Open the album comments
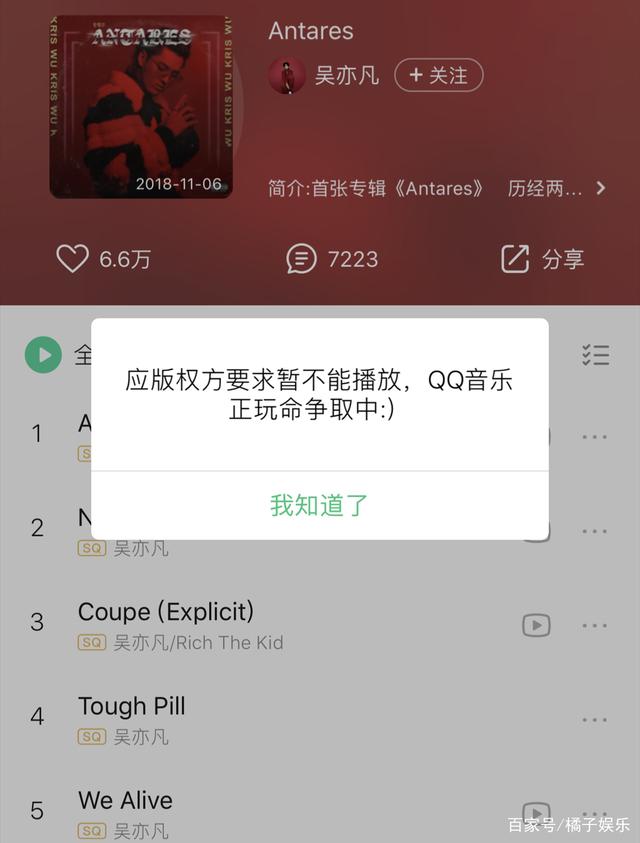Image resolution: width=640 pixels, height=843 pixels. [x=302, y=259]
